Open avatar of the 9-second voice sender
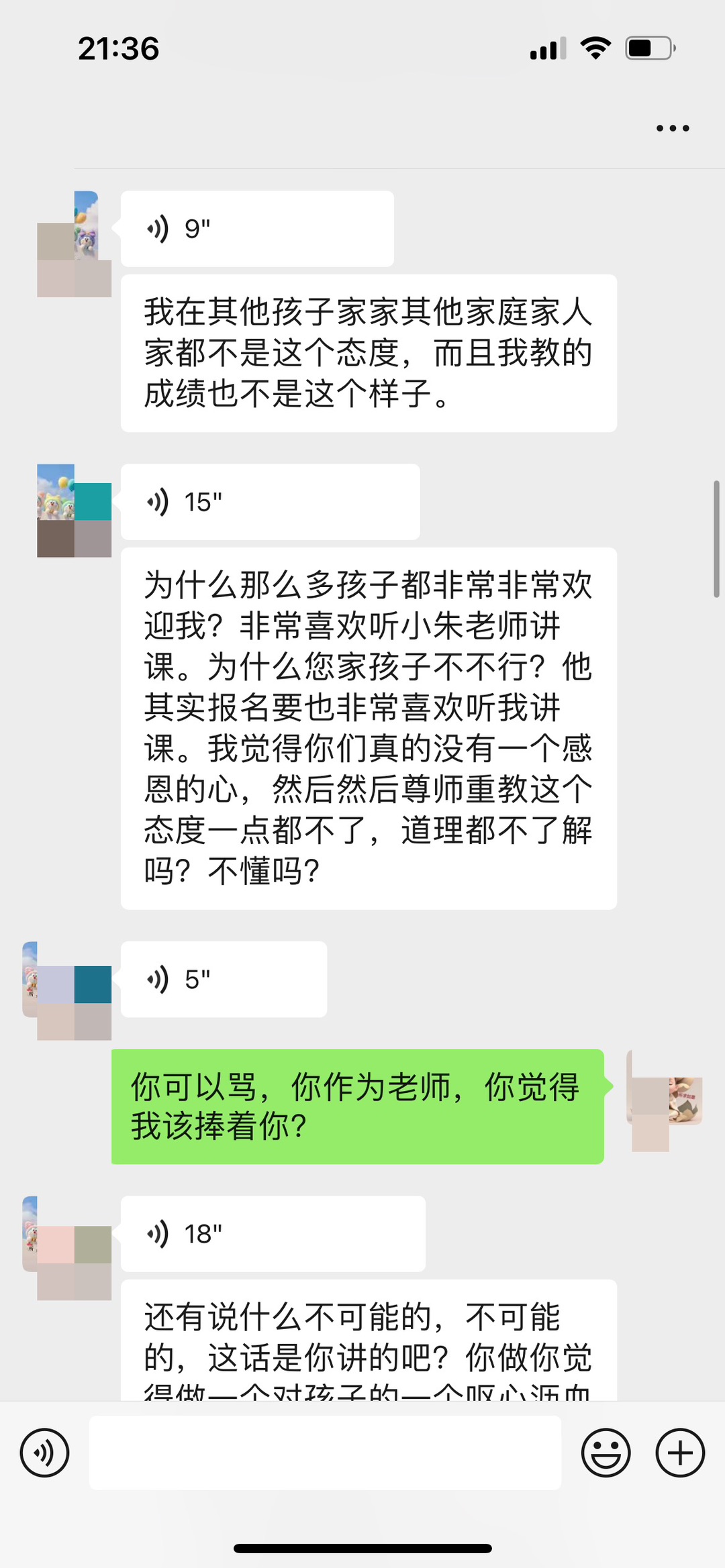Image resolution: width=725 pixels, height=1568 pixels. coord(74,244)
